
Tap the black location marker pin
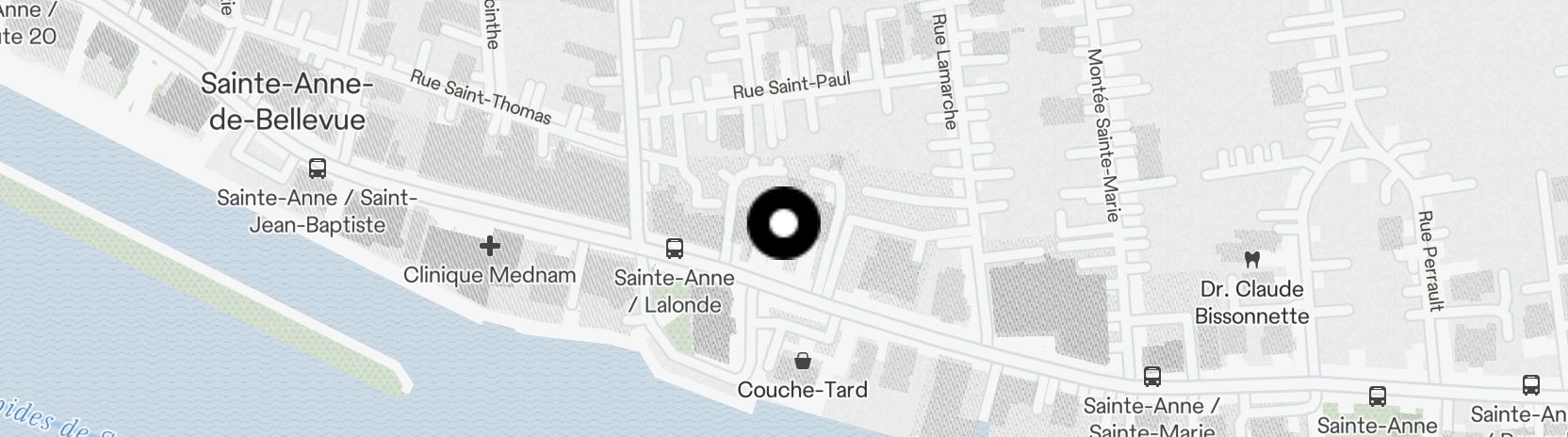click(x=783, y=224)
